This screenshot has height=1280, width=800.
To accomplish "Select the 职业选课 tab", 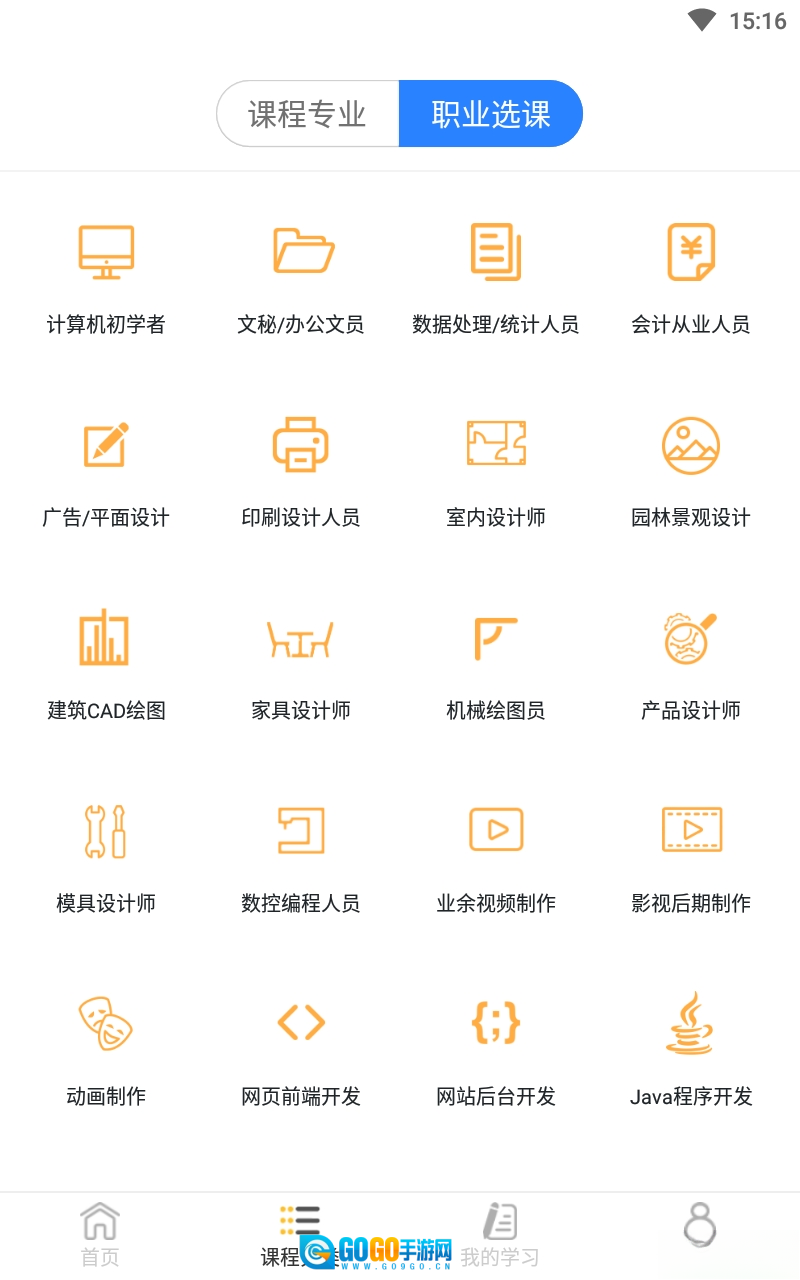I will point(490,114).
